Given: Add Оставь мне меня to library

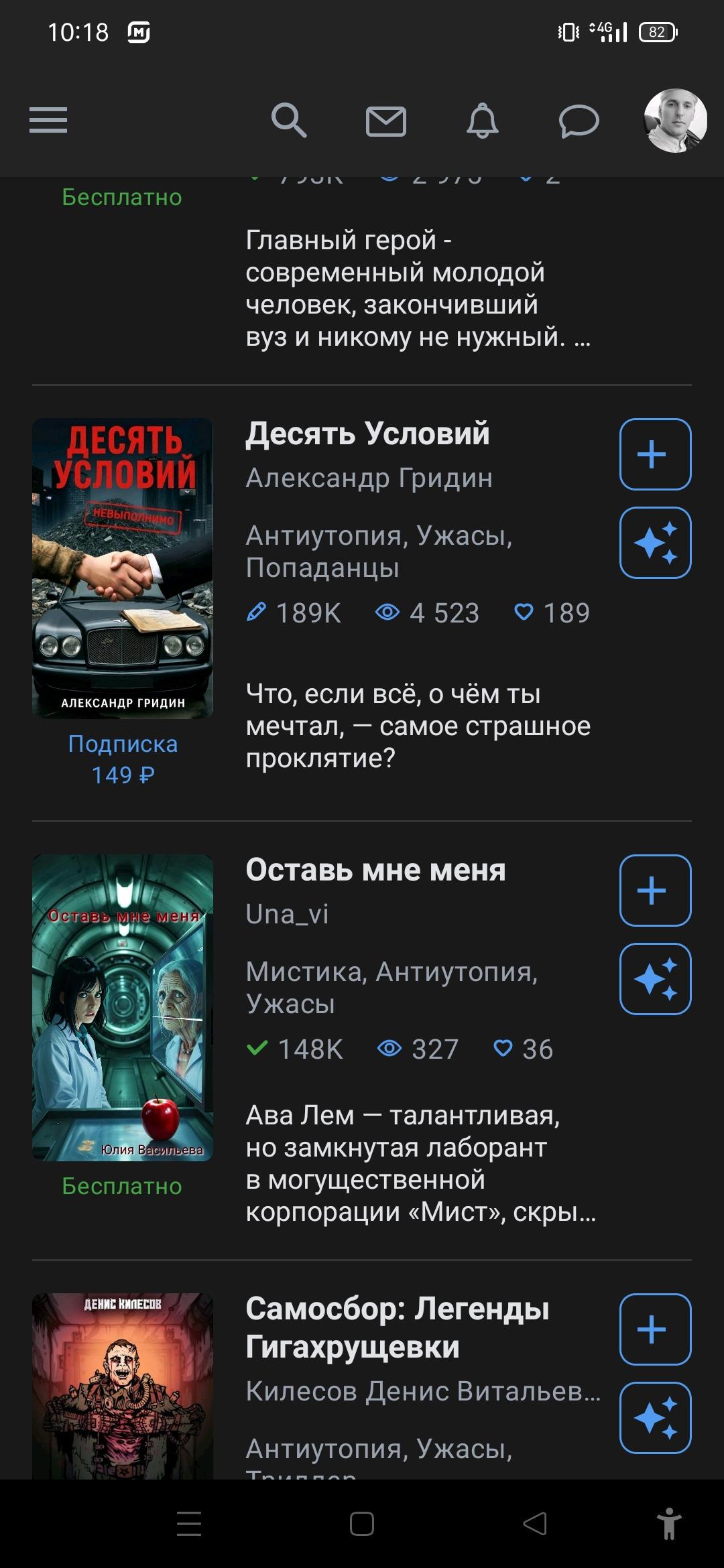Looking at the screenshot, I should coord(655,891).
